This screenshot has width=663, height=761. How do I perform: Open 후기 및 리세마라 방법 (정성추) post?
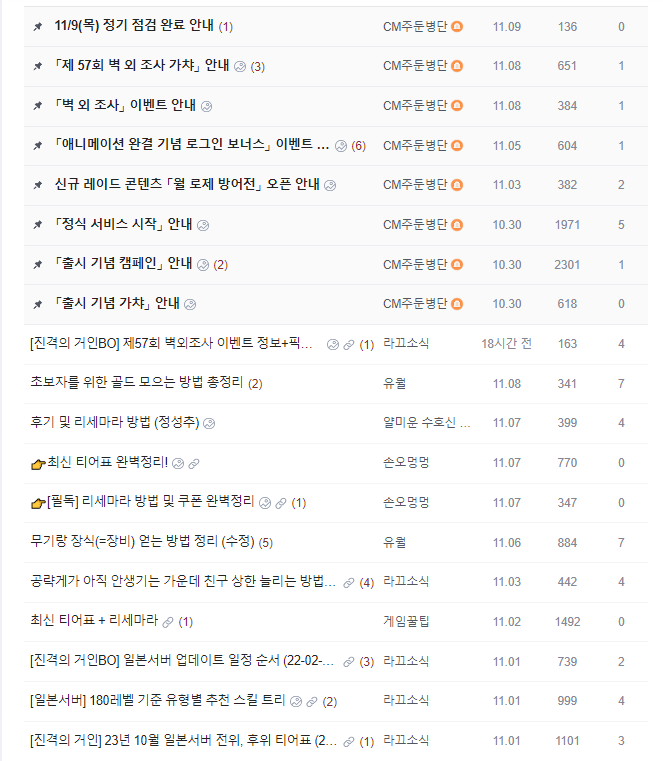tap(115, 423)
